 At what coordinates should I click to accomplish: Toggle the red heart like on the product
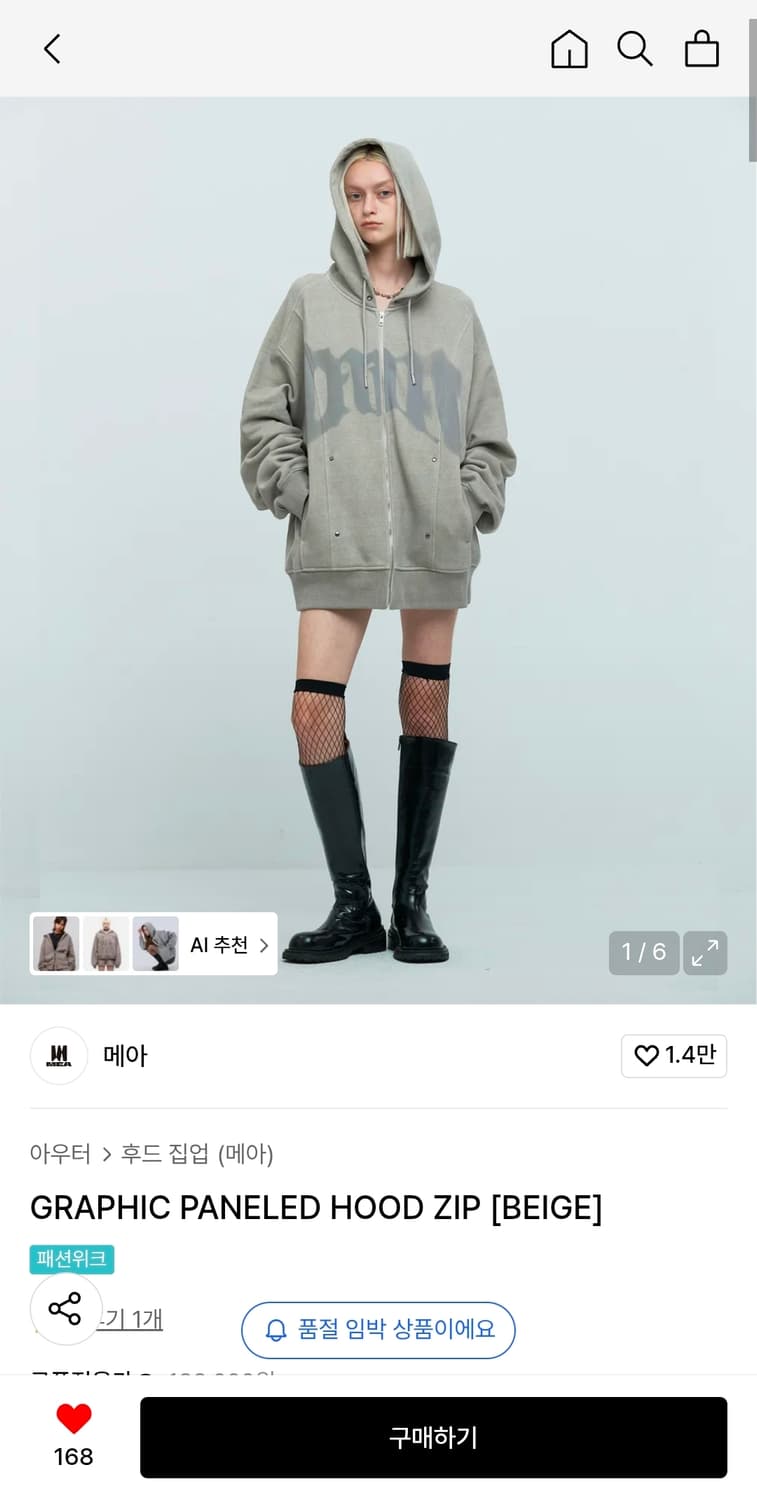pyautogui.click(x=73, y=1417)
